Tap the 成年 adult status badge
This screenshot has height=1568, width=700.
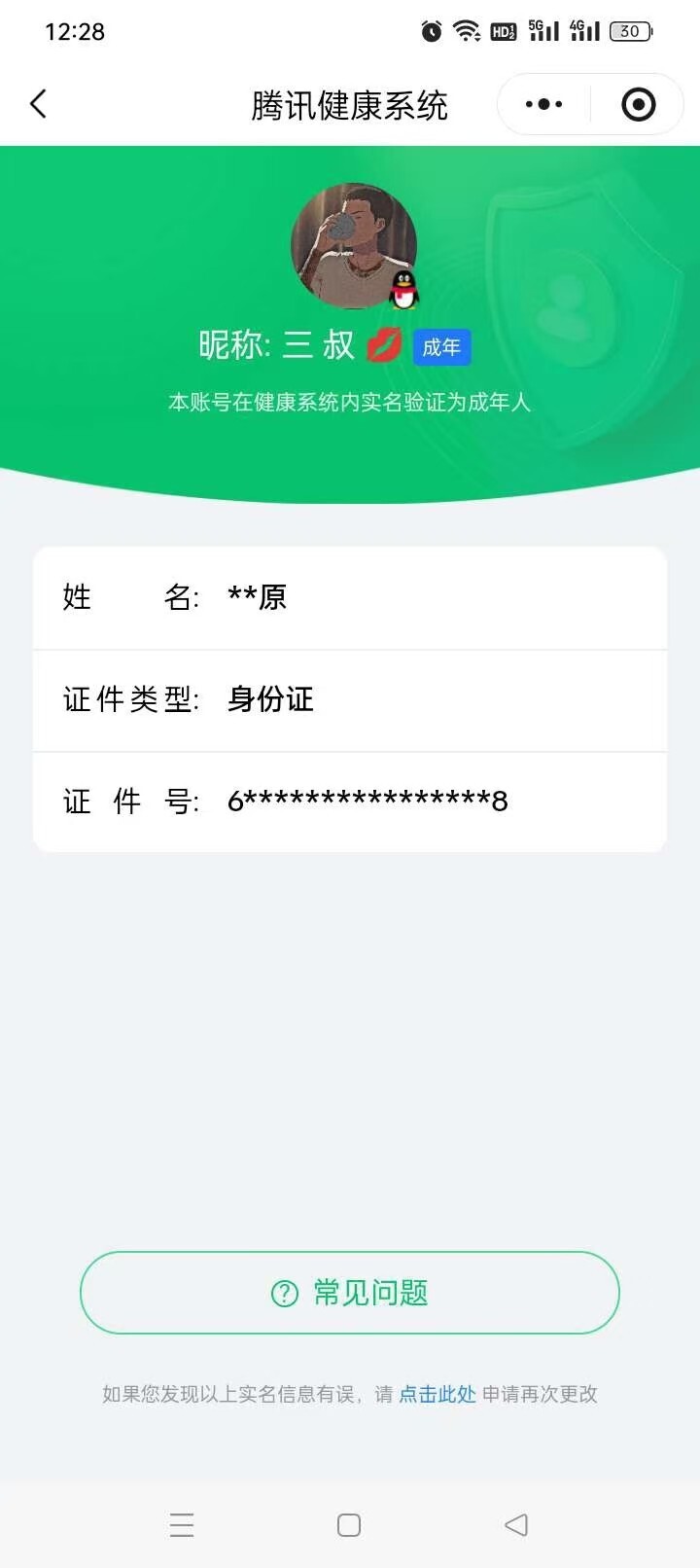(x=441, y=347)
